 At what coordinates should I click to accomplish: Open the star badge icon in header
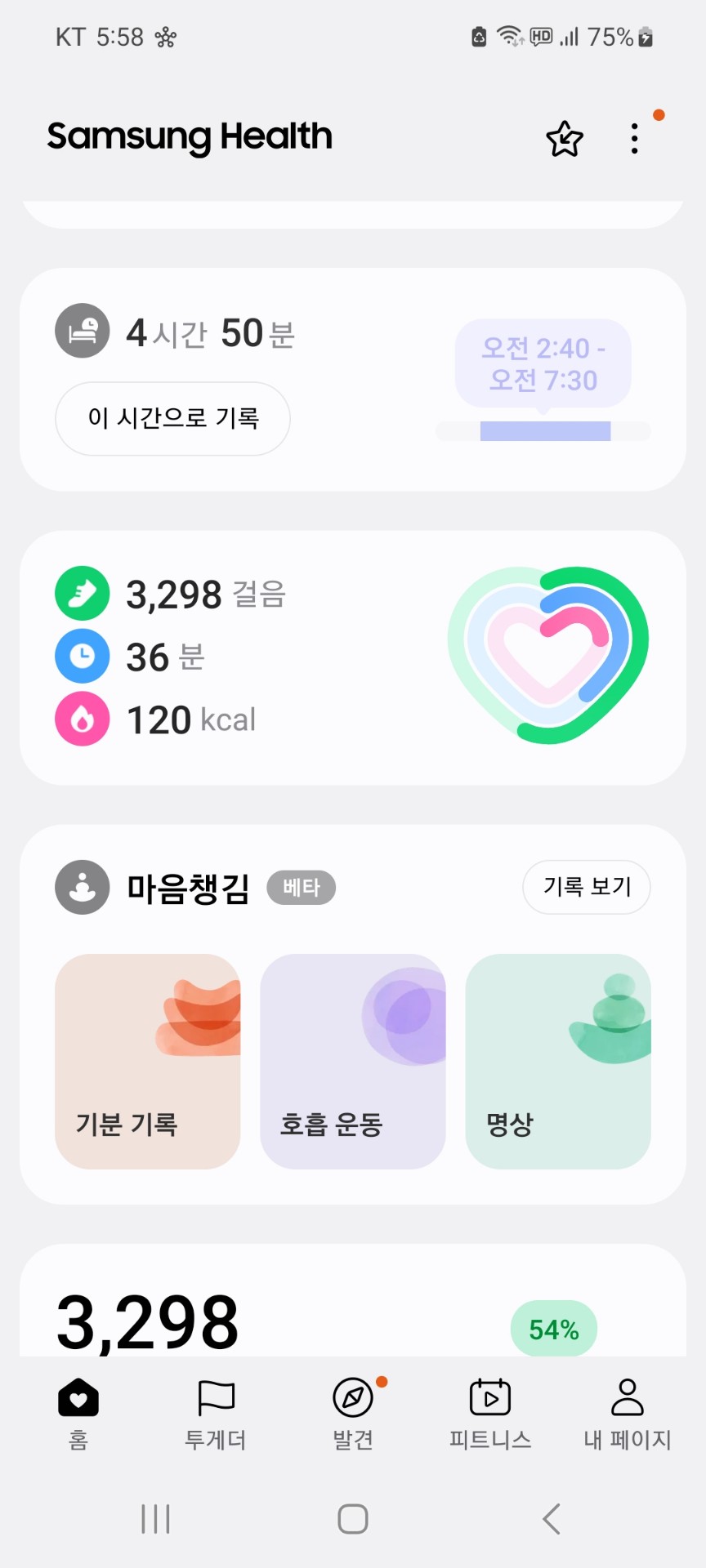tap(565, 139)
